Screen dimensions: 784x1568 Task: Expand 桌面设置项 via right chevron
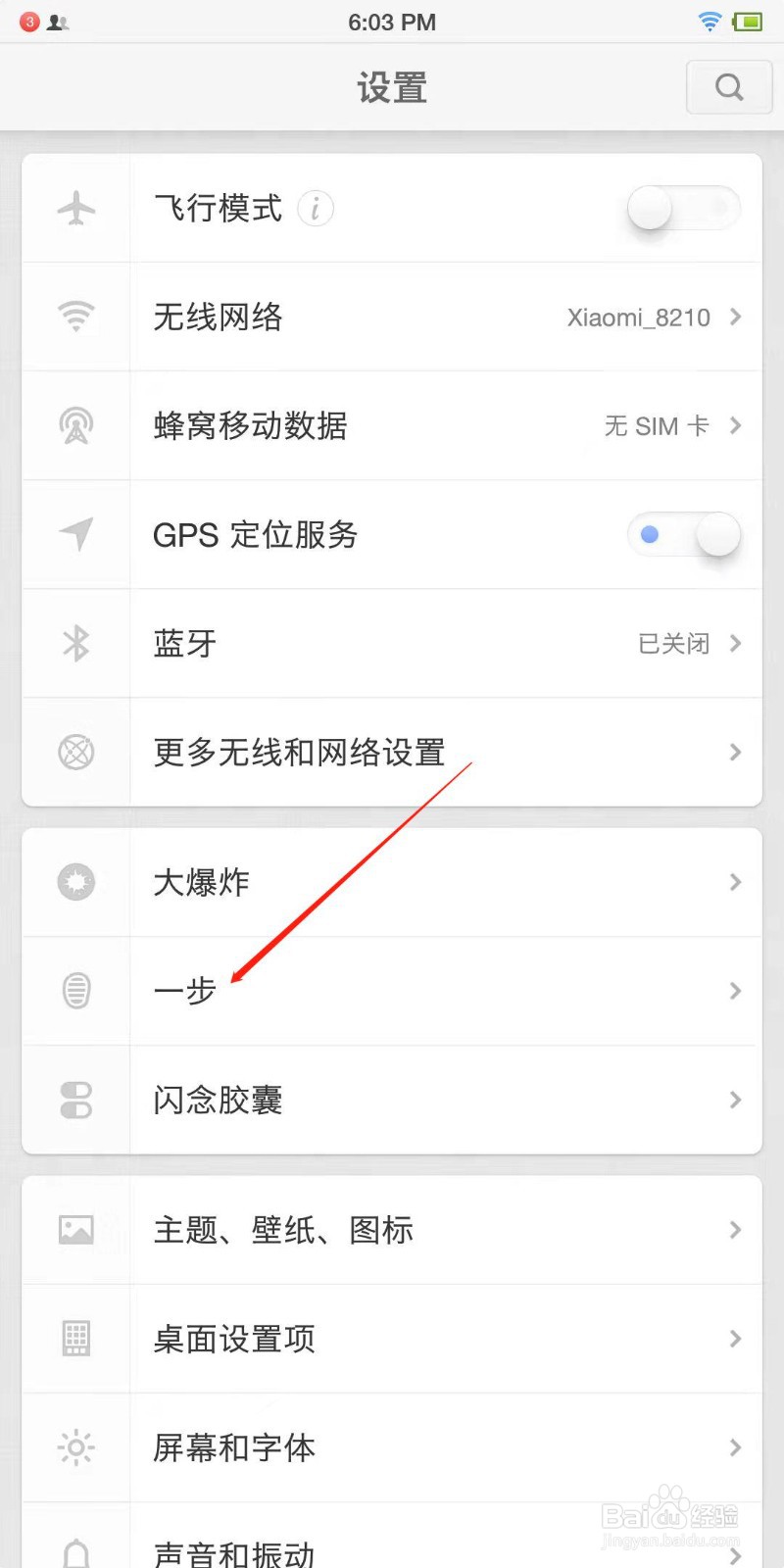tap(735, 1339)
